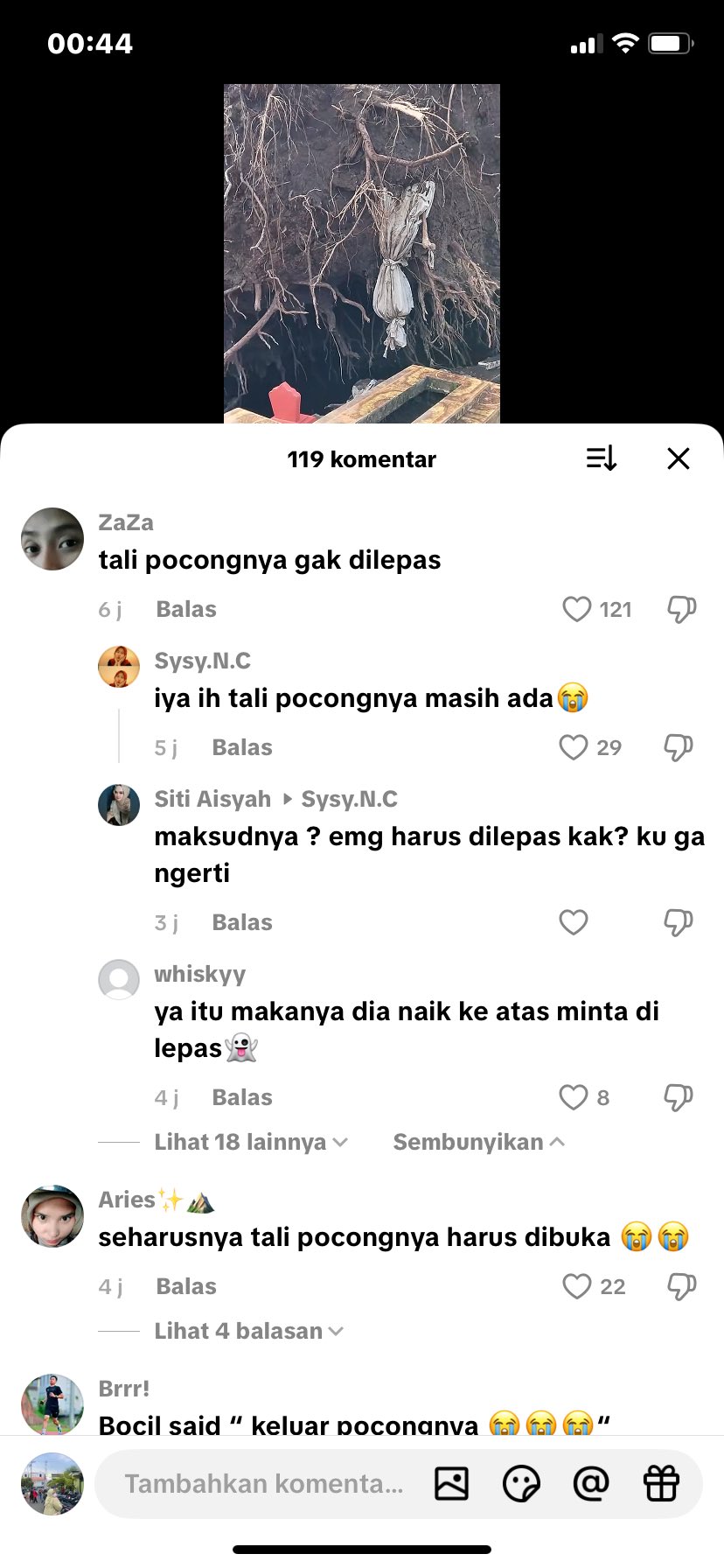Expand Lihat 18 lainnya replies
Screen dimensions: 724x1568
point(250,1142)
